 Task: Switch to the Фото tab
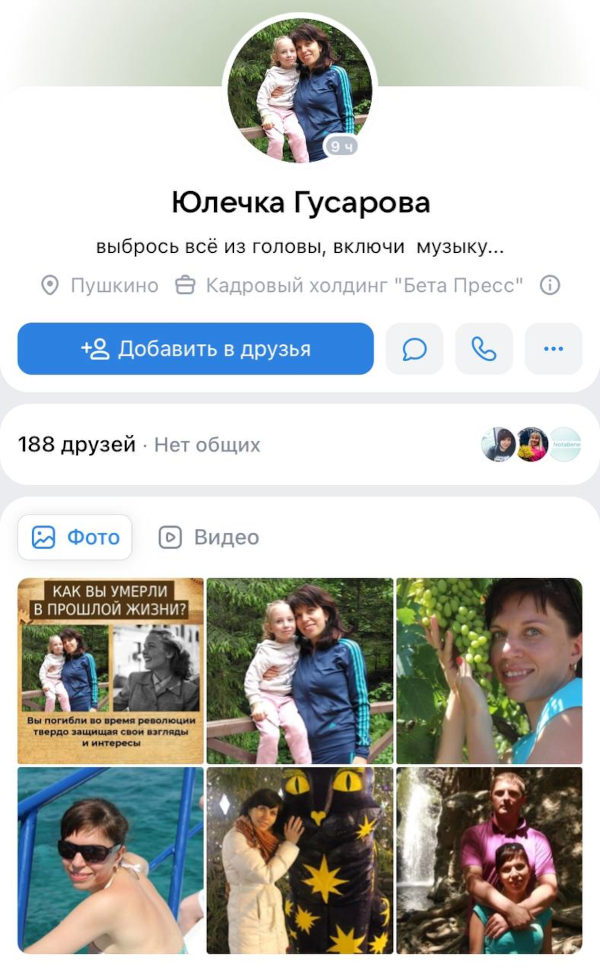click(75, 537)
